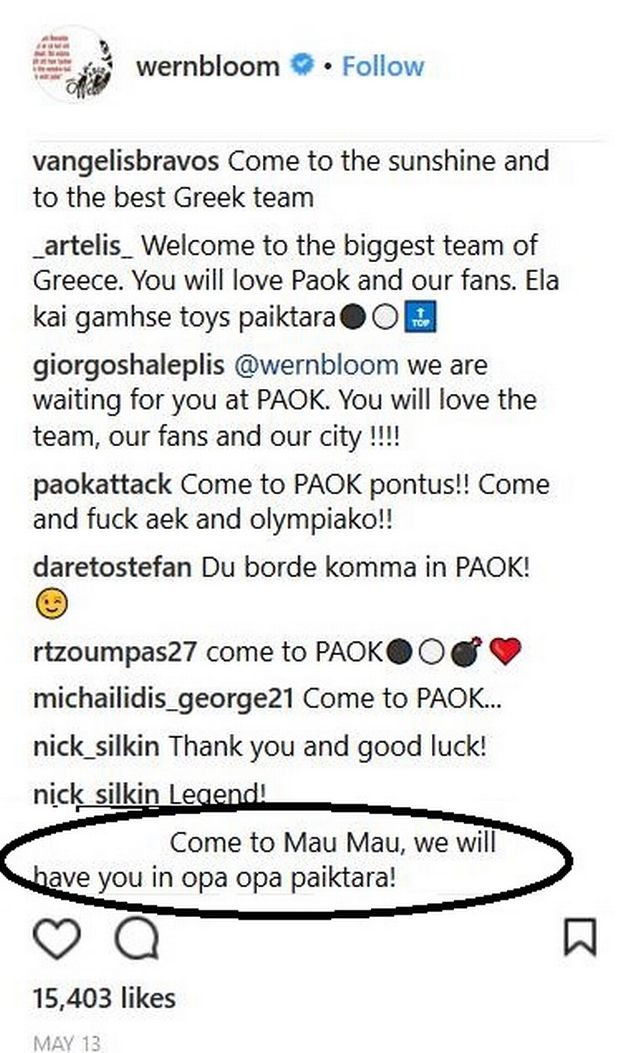This screenshot has height=1053, width=620.
Task: Follow the wernbloom account
Action: click(382, 67)
